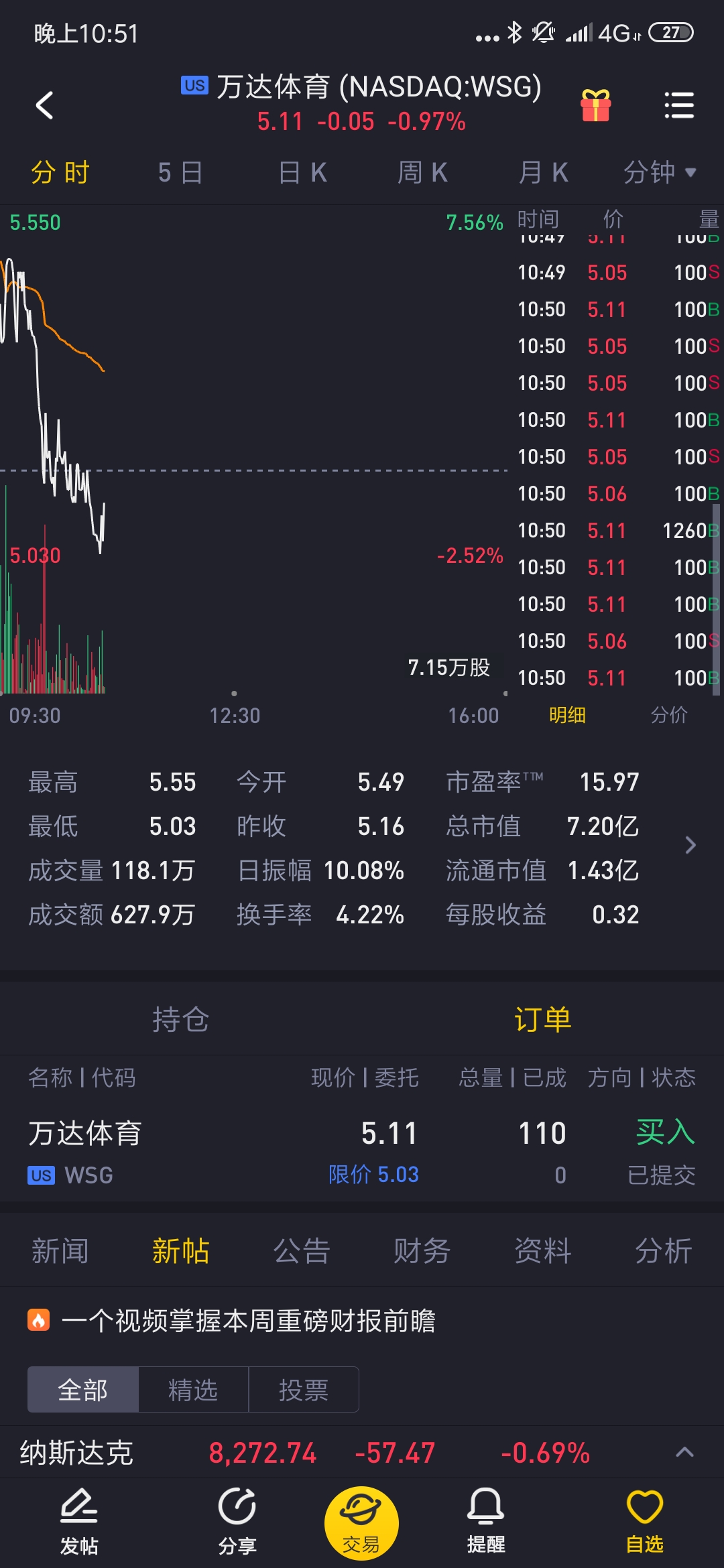Tap the yellow 交易 trade button

(361, 1523)
